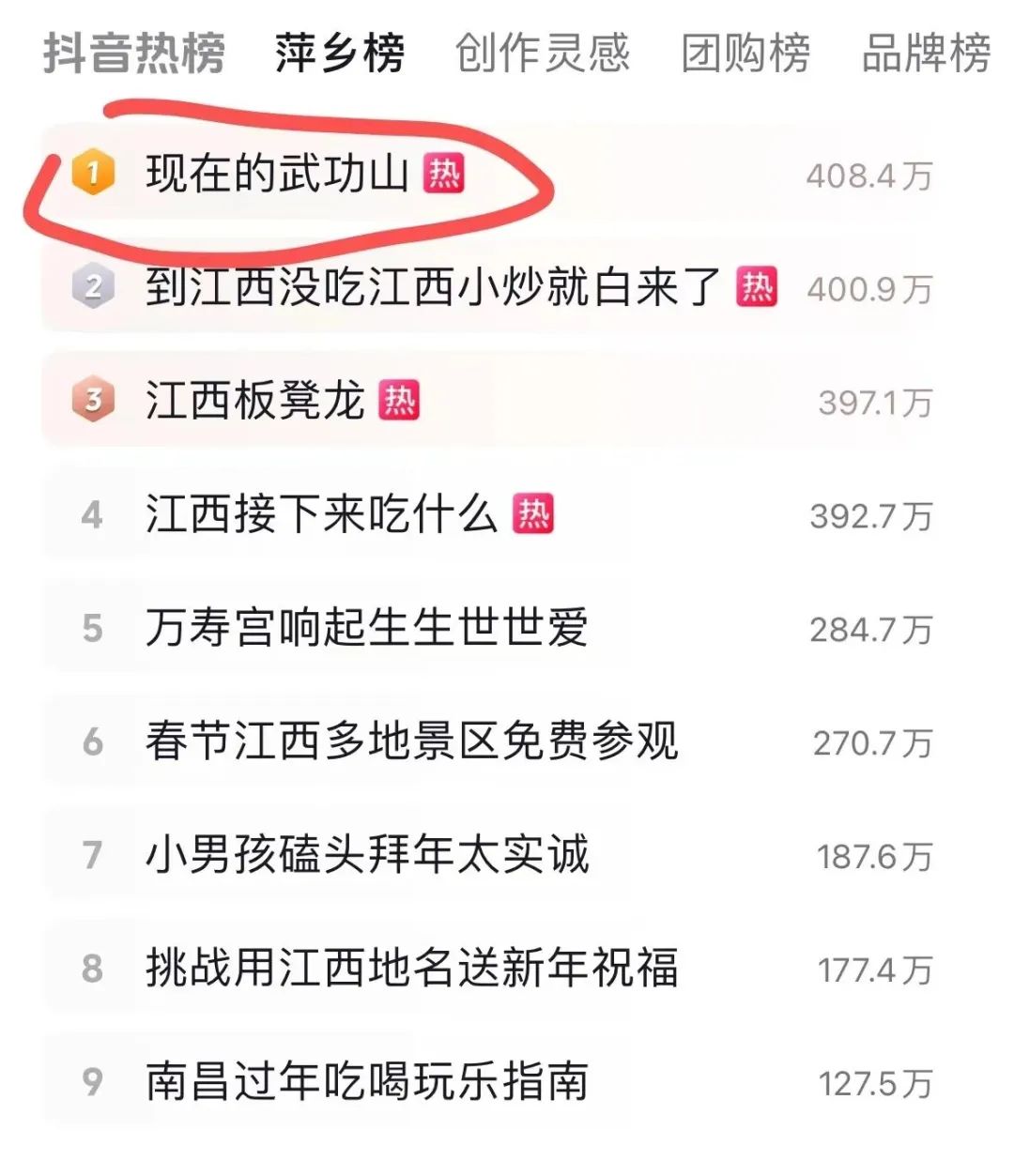Open the trend 江西接下来吃什么
This screenshot has height=1176, width=1014.
(321, 515)
